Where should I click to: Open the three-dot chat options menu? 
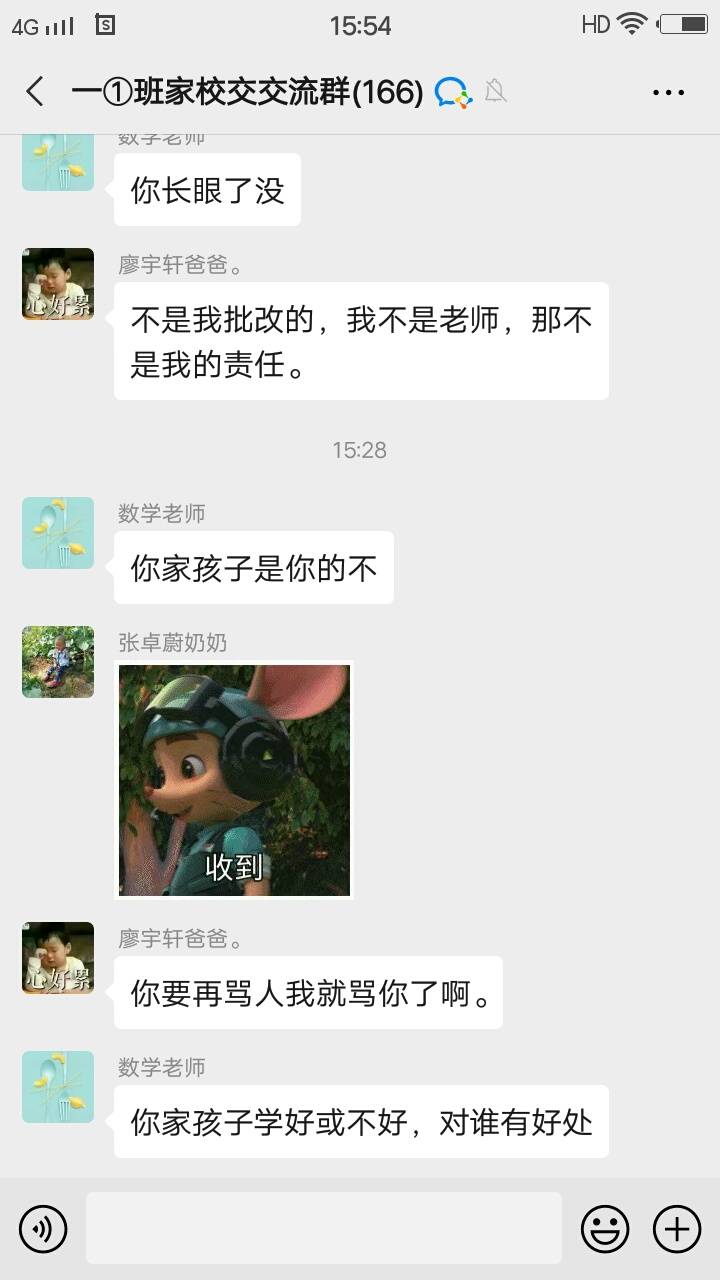click(x=668, y=92)
